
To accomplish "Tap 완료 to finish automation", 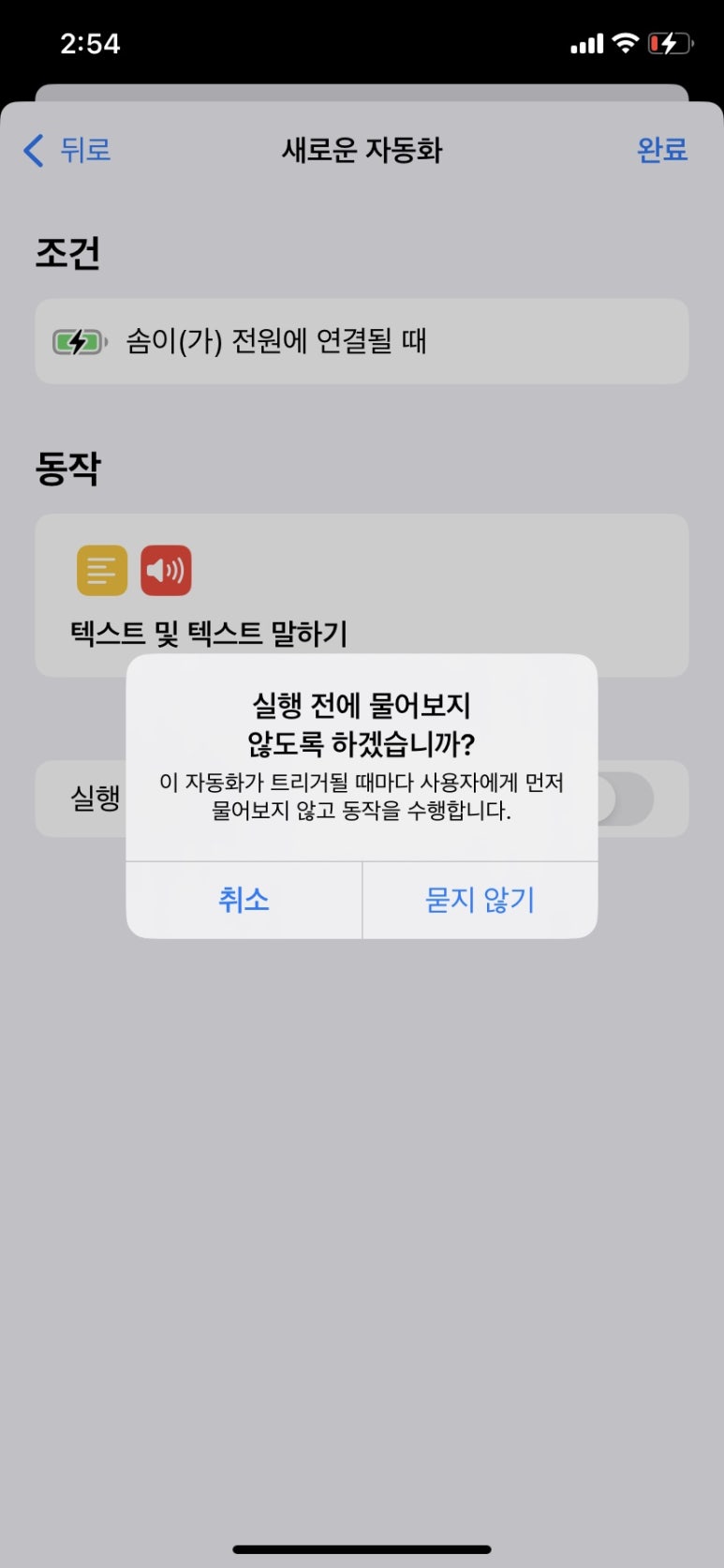I will click(662, 150).
